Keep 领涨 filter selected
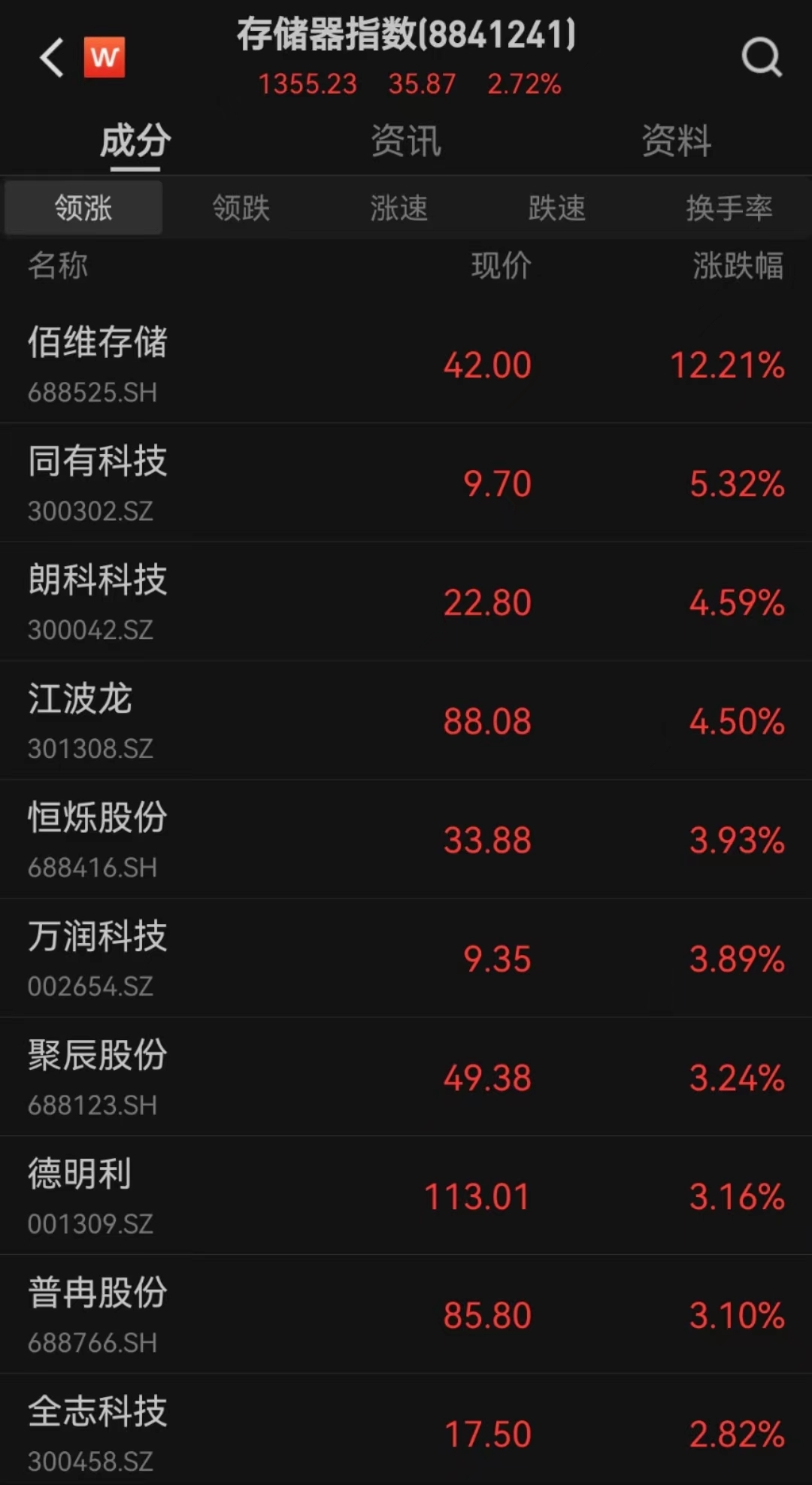Viewport: 812px width, 1485px height. (x=83, y=208)
